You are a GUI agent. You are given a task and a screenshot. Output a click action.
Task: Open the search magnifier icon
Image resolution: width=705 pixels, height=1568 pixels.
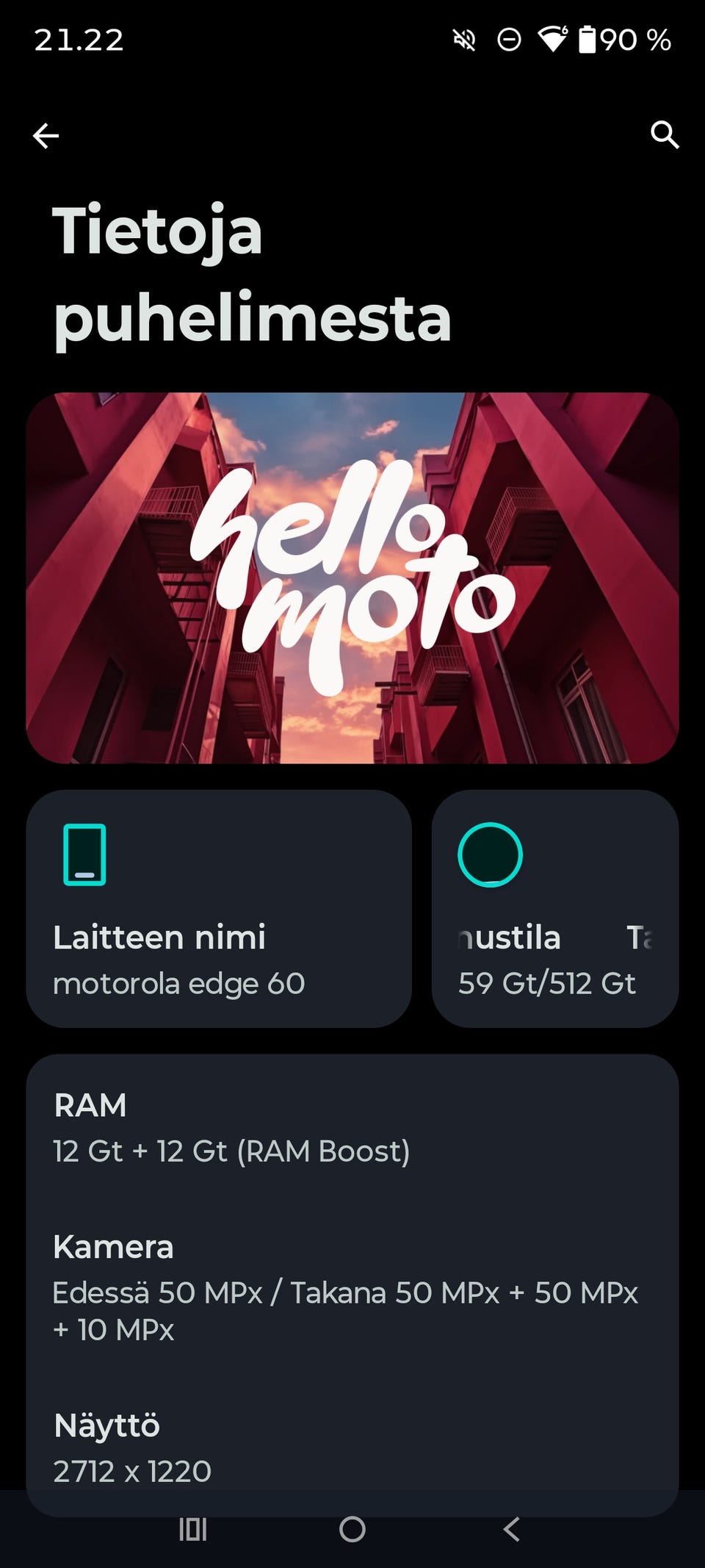coord(665,135)
